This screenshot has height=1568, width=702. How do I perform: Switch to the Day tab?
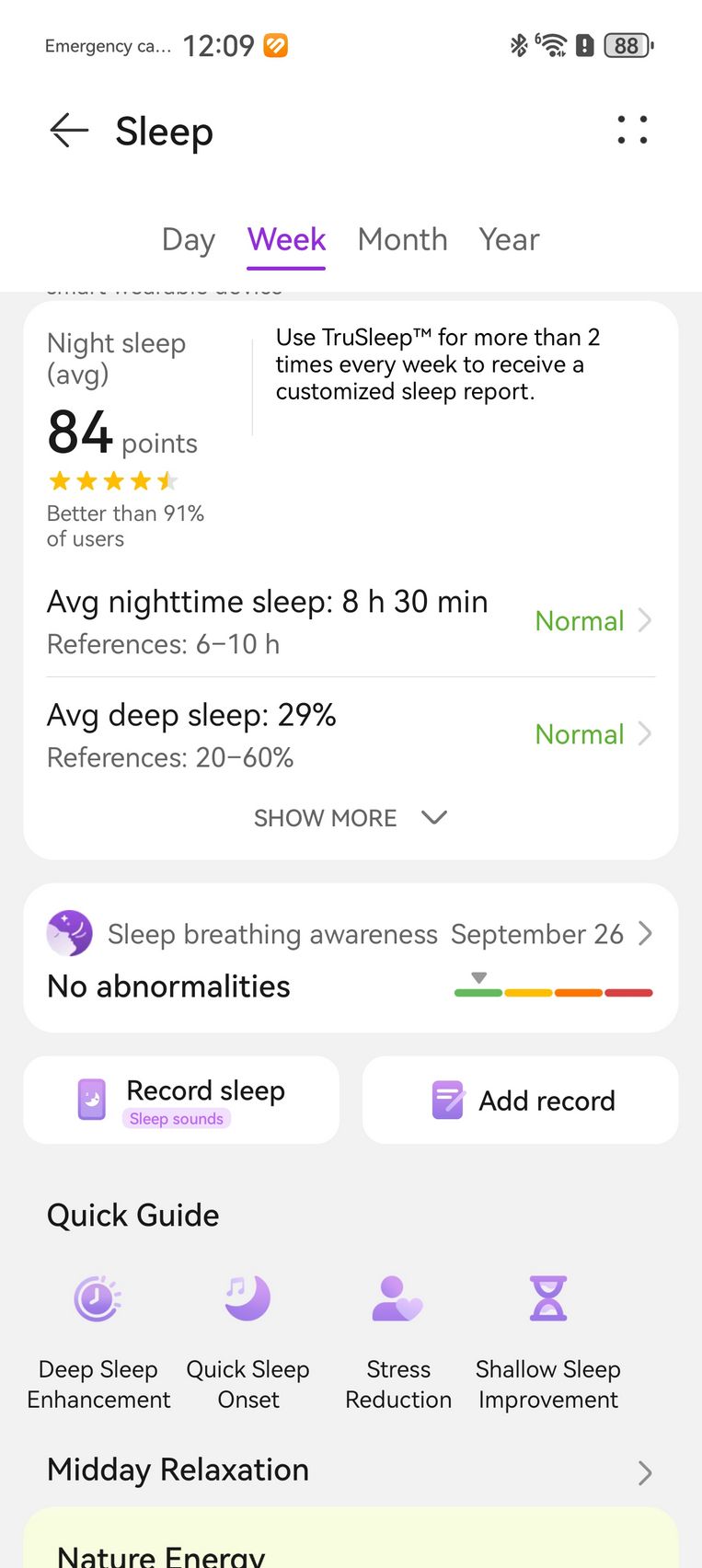click(x=189, y=239)
